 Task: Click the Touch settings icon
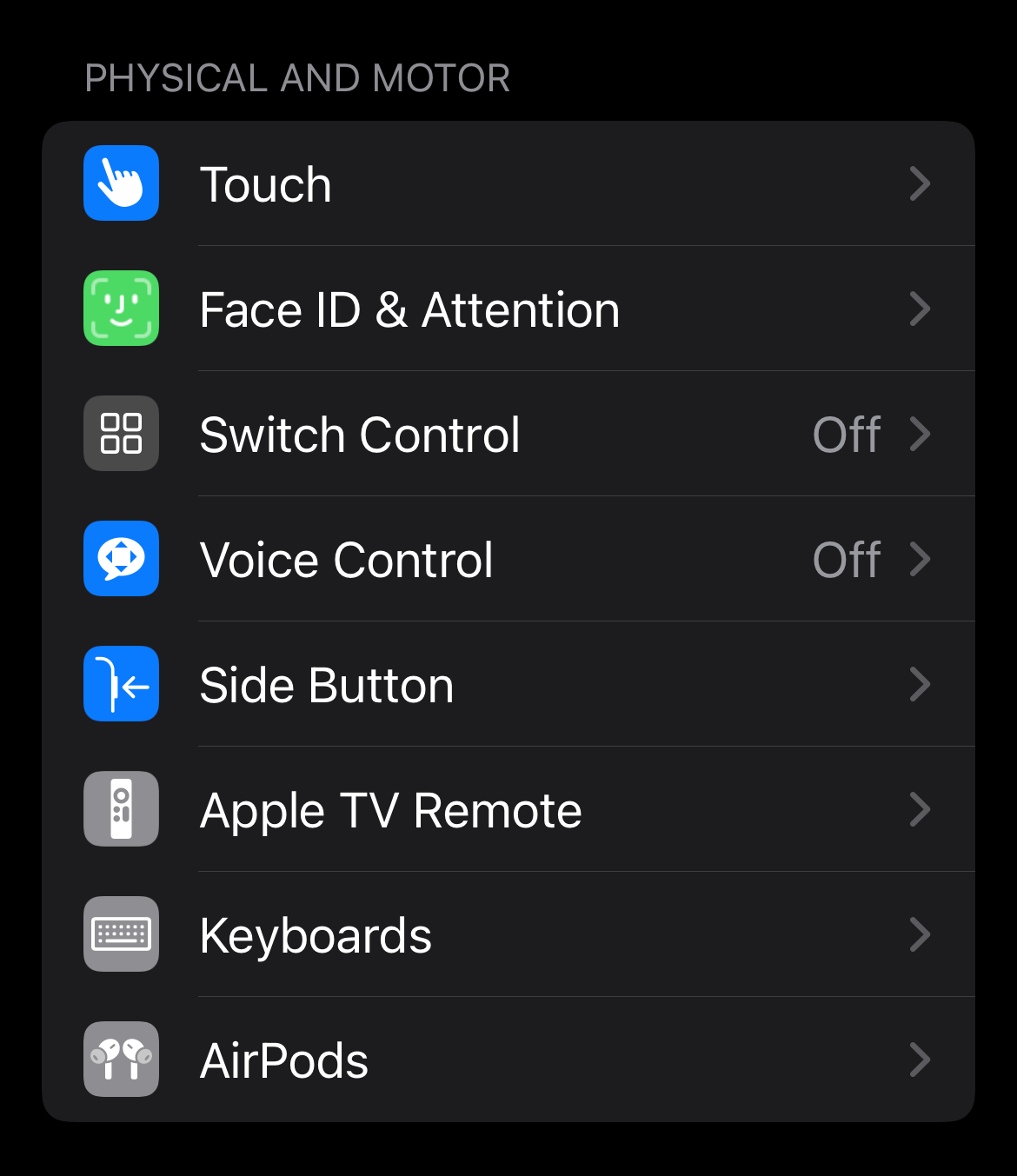click(121, 183)
